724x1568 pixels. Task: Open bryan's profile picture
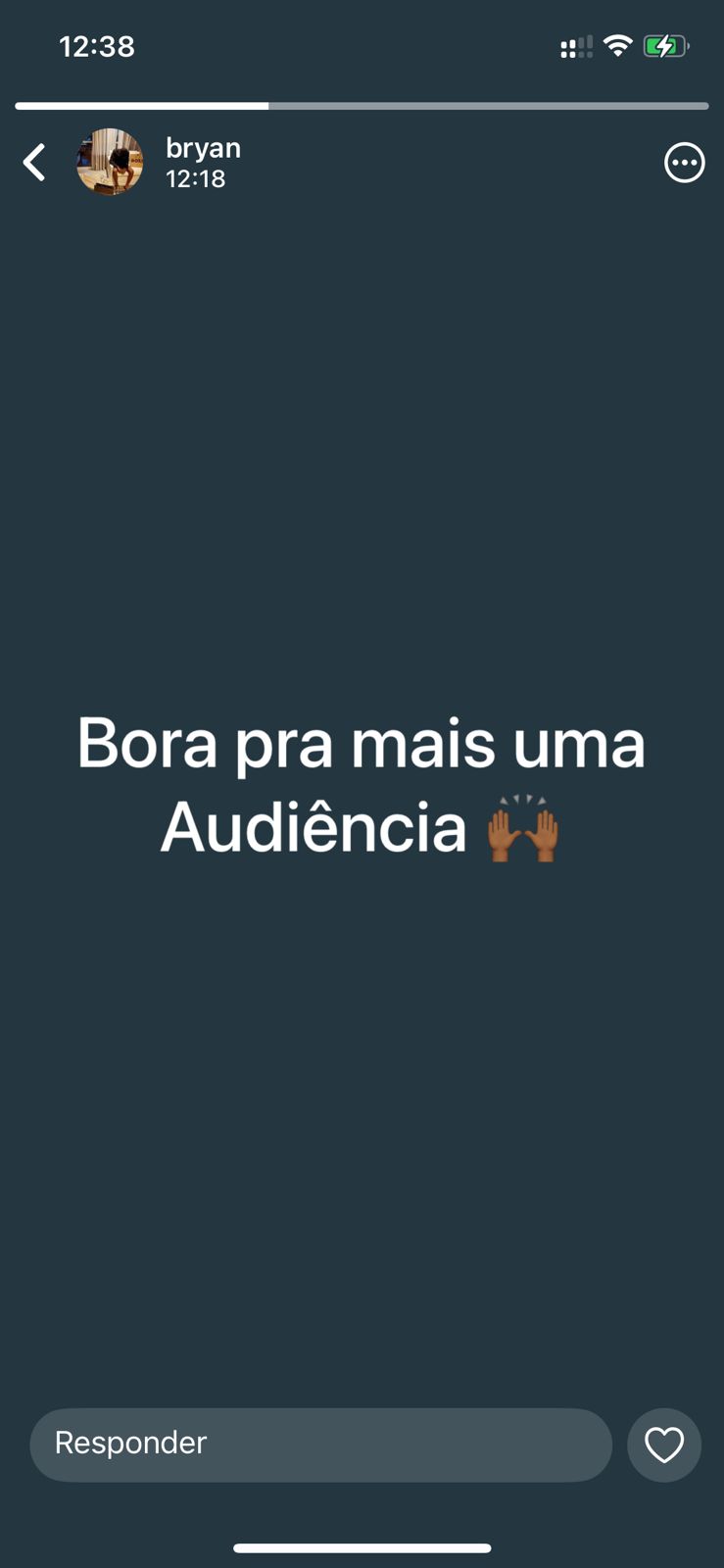(x=110, y=163)
